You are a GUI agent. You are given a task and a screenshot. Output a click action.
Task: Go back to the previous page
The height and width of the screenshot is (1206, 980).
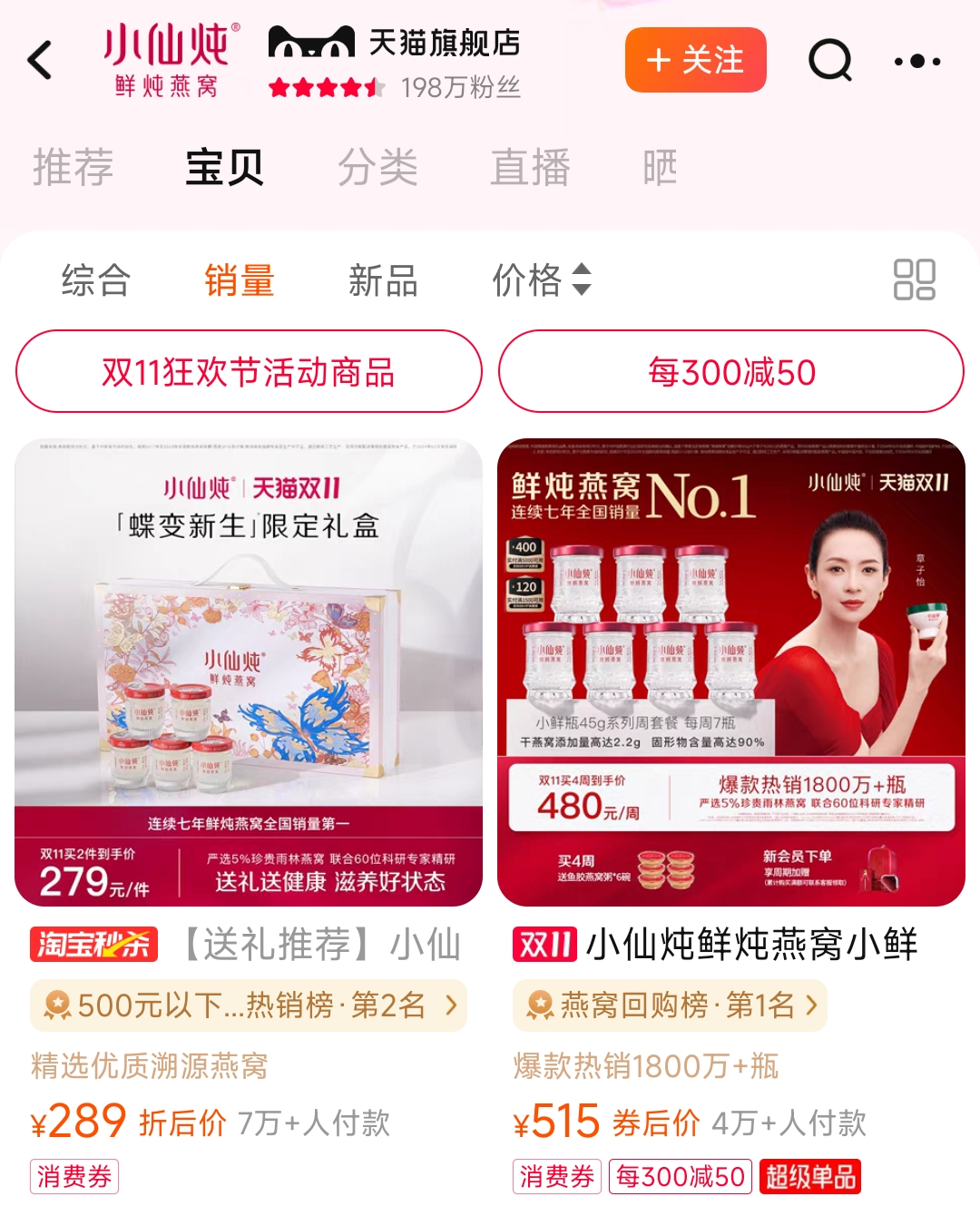click(41, 61)
